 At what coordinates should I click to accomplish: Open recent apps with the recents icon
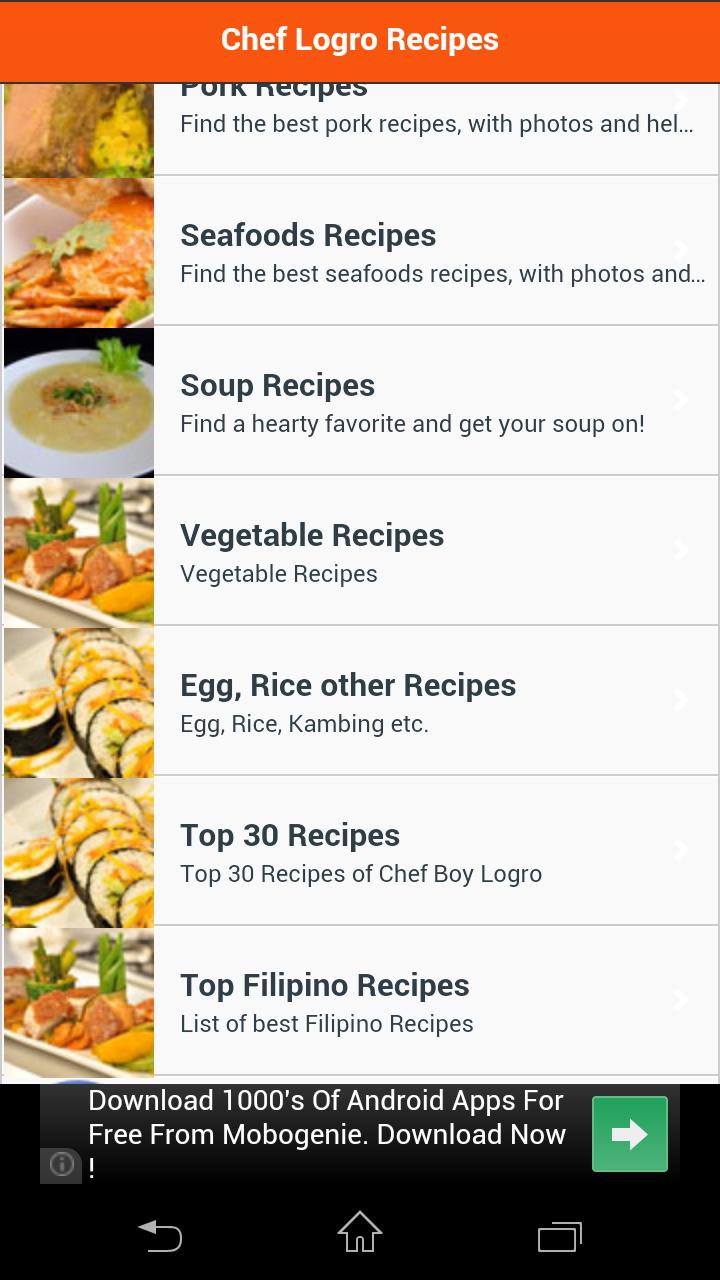tap(560, 1236)
